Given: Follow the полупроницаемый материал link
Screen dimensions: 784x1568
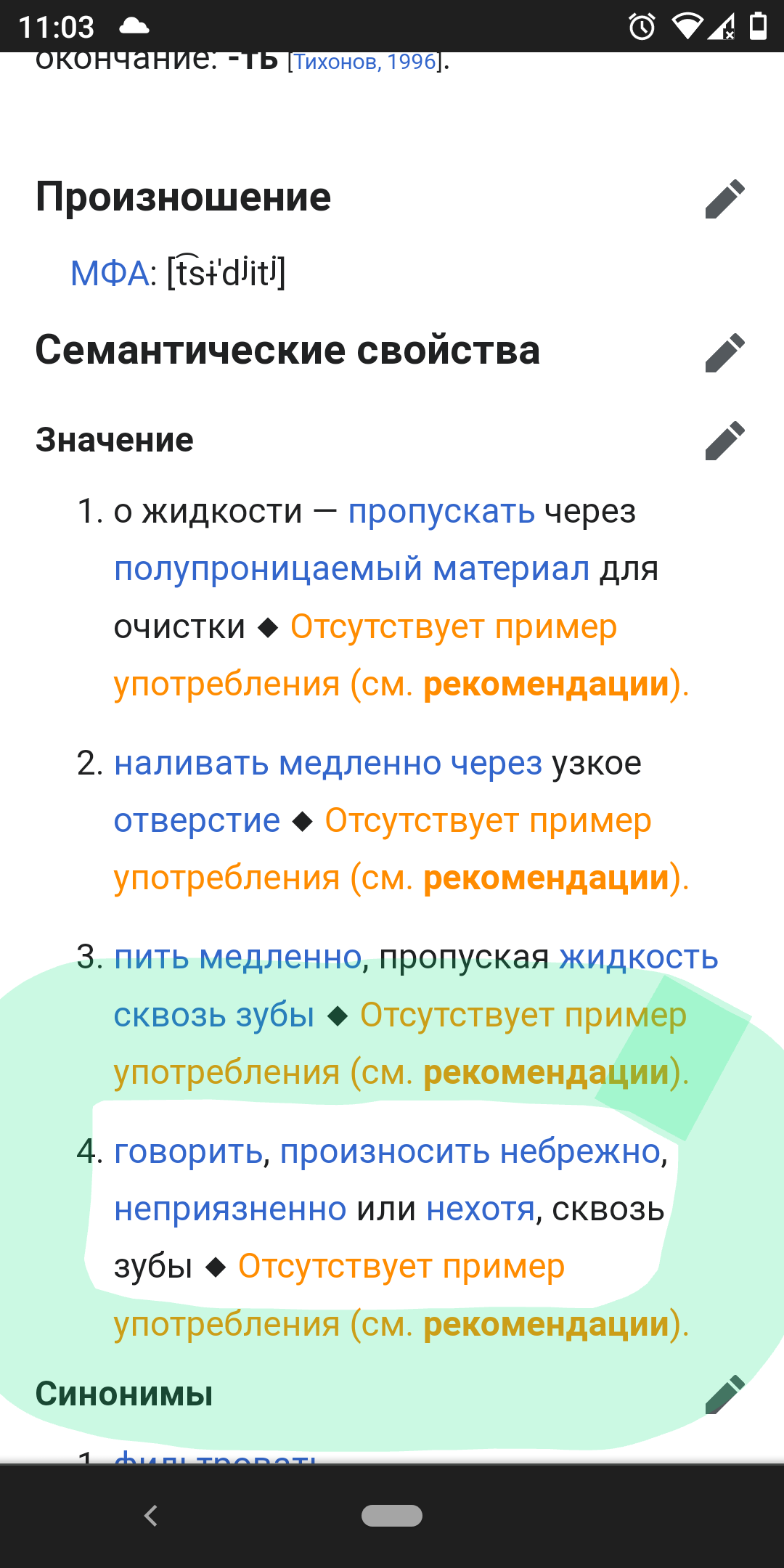Looking at the screenshot, I should pos(351,569).
